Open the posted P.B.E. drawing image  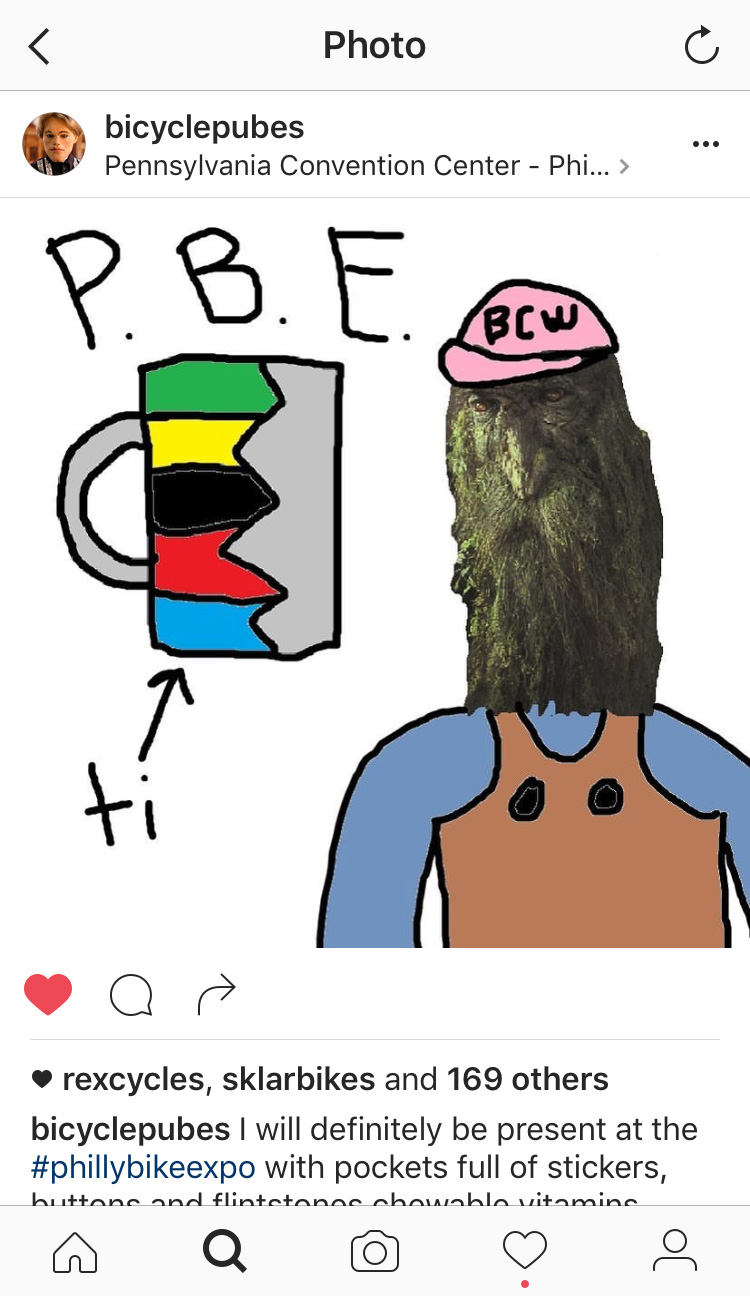[375, 573]
